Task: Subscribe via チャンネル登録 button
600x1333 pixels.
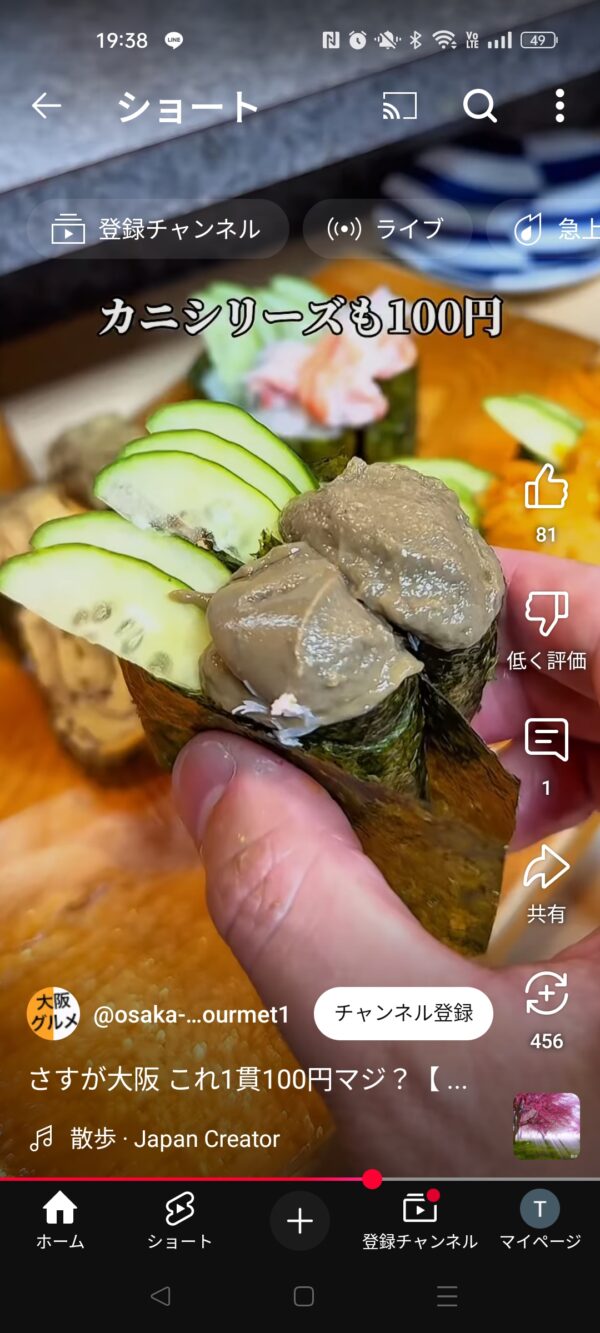Action: click(x=403, y=1013)
